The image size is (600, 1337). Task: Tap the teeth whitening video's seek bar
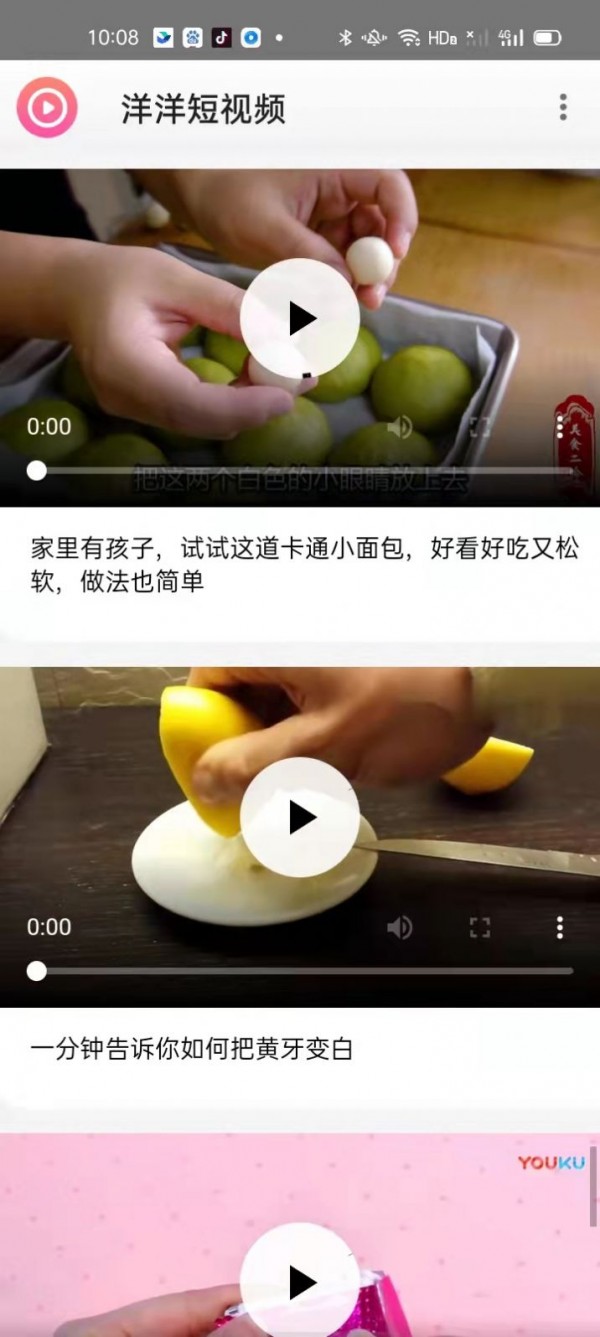coord(300,970)
